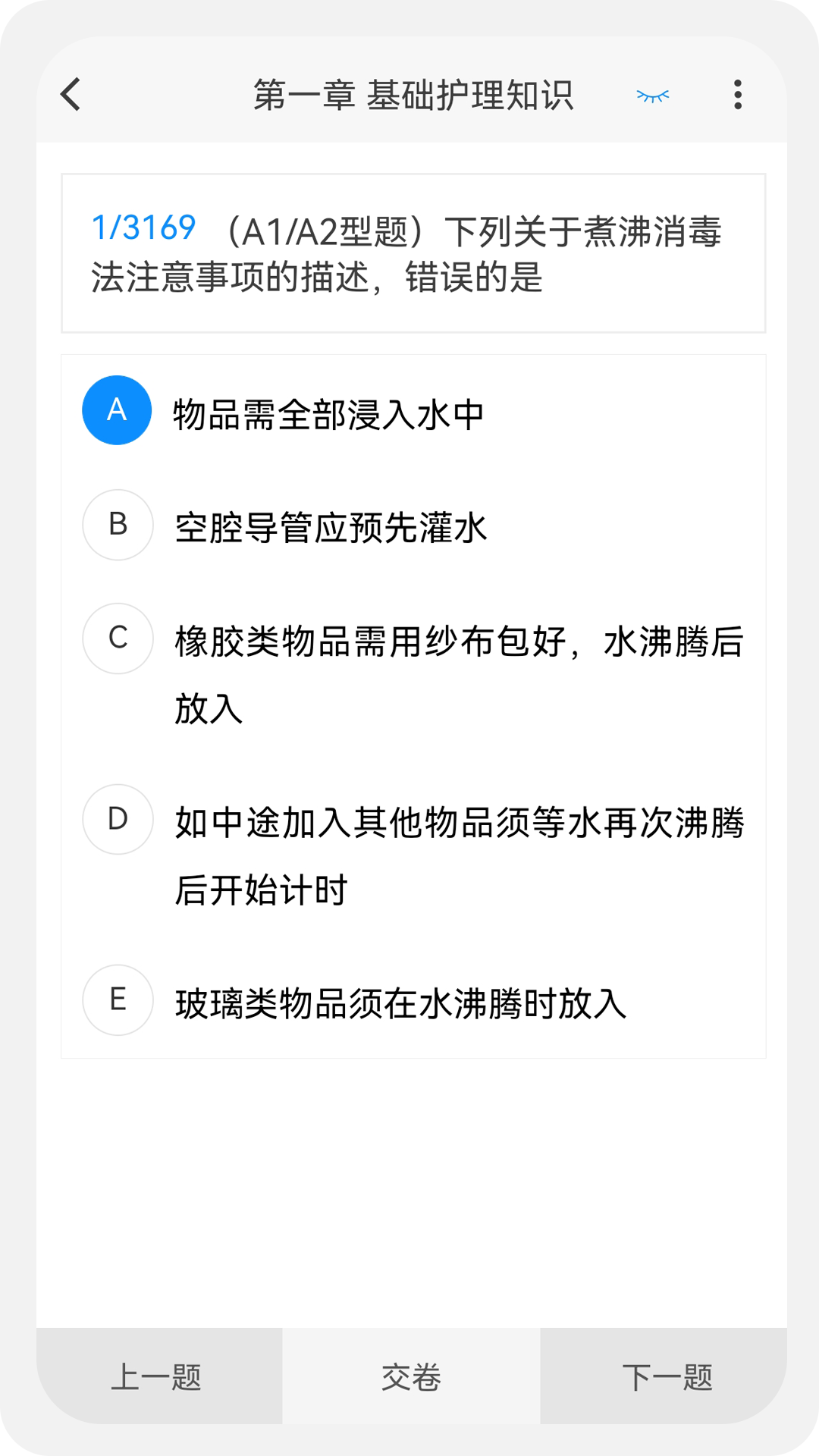This screenshot has width=819, height=1456.
Task: Choose option D about re-boiling water timing
Action: 117,820
